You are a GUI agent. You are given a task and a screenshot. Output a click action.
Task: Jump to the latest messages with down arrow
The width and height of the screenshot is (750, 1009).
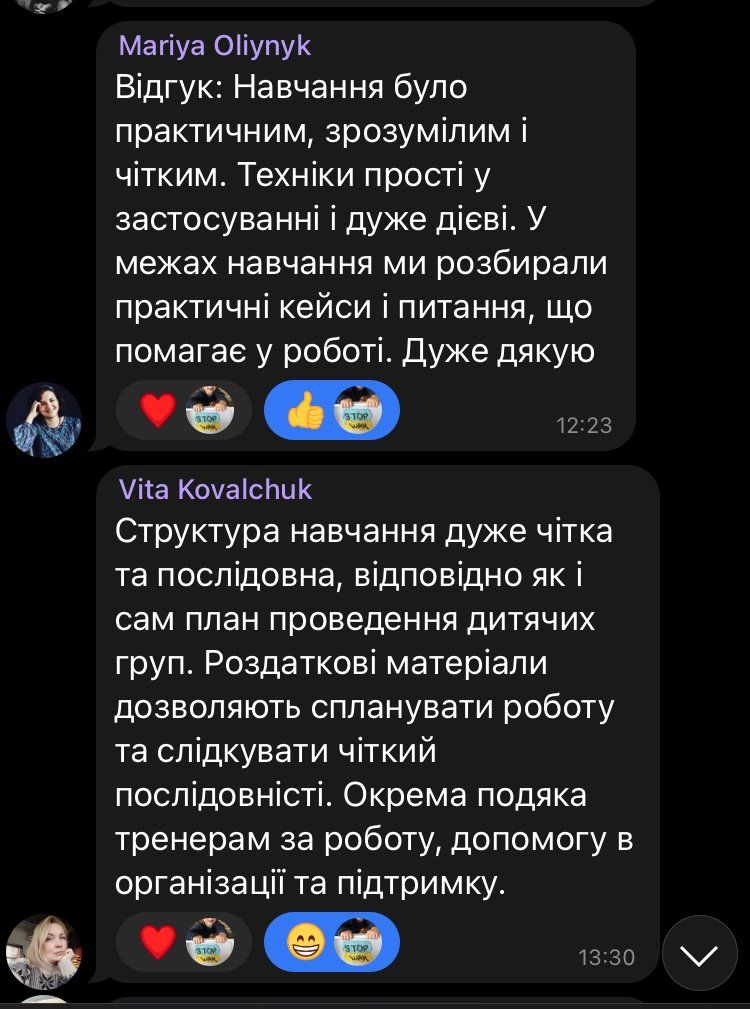click(698, 953)
